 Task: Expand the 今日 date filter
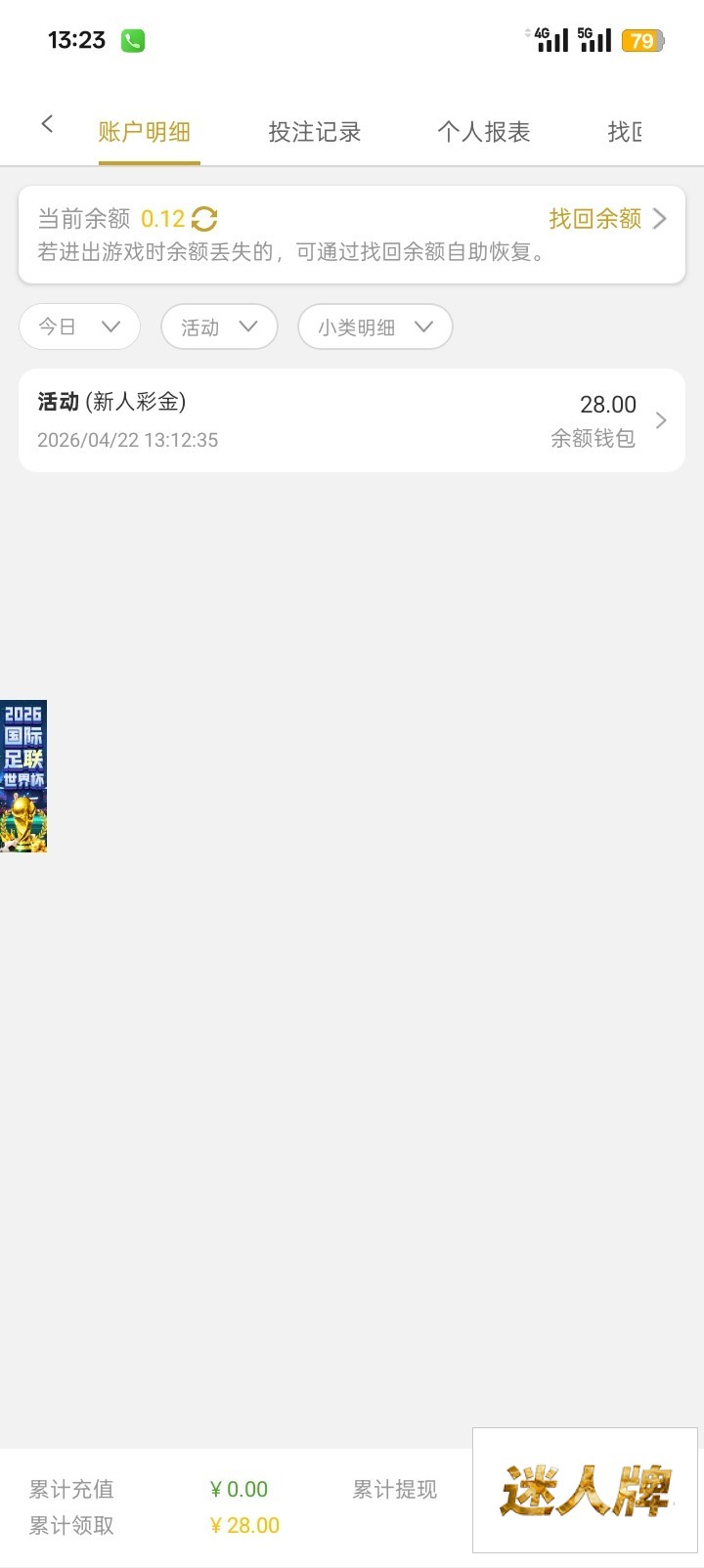click(79, 327)
